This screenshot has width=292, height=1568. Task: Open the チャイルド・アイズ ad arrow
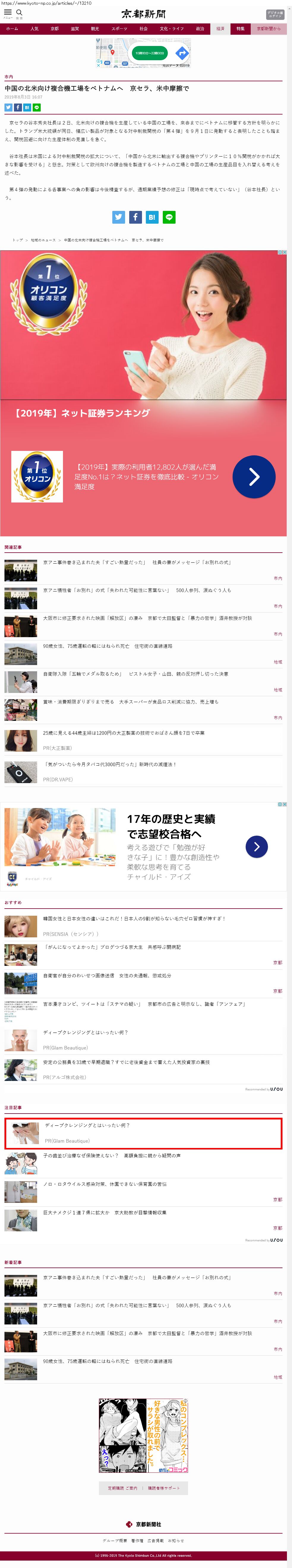pyautogui.click(x=256, y=846)
